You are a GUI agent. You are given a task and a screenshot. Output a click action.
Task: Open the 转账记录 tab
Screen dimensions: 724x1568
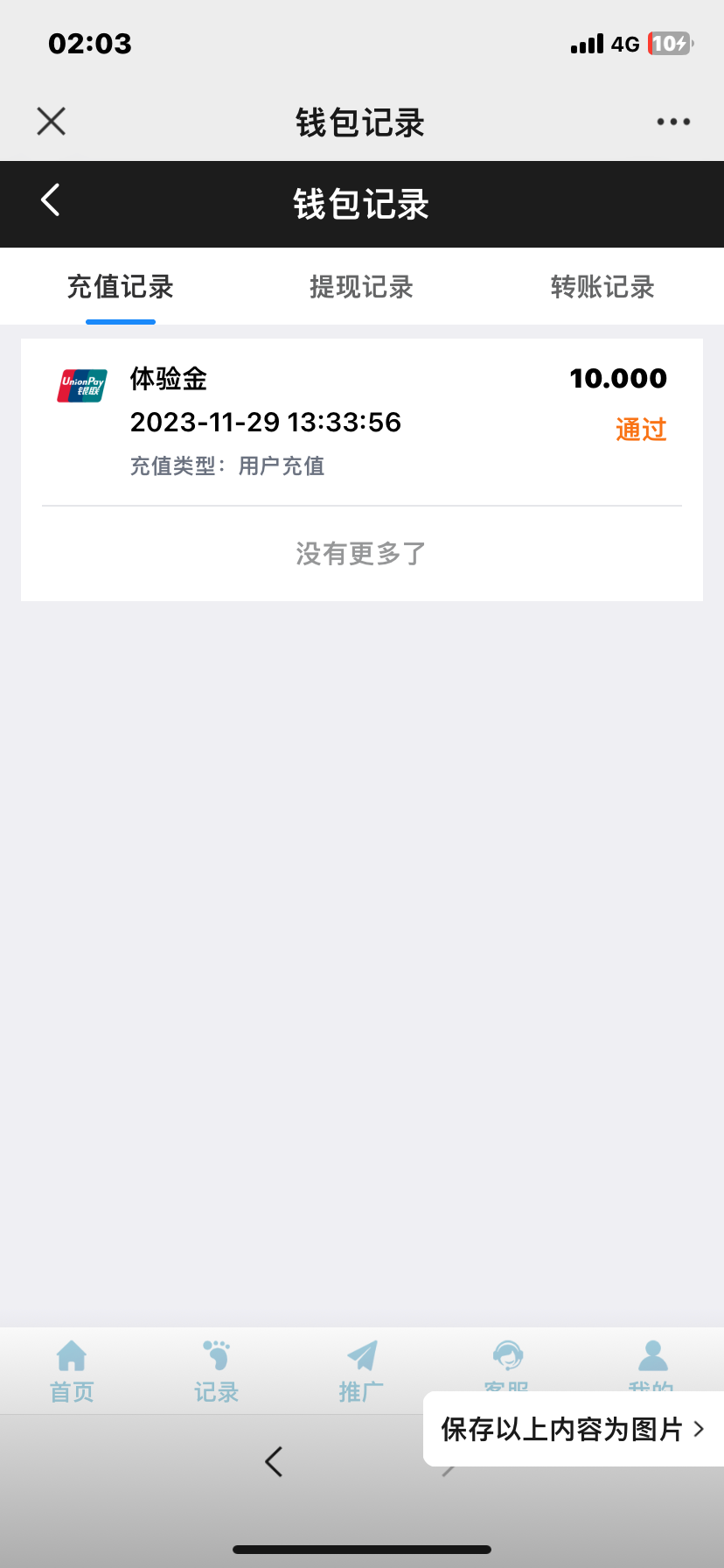pos(602,286)
